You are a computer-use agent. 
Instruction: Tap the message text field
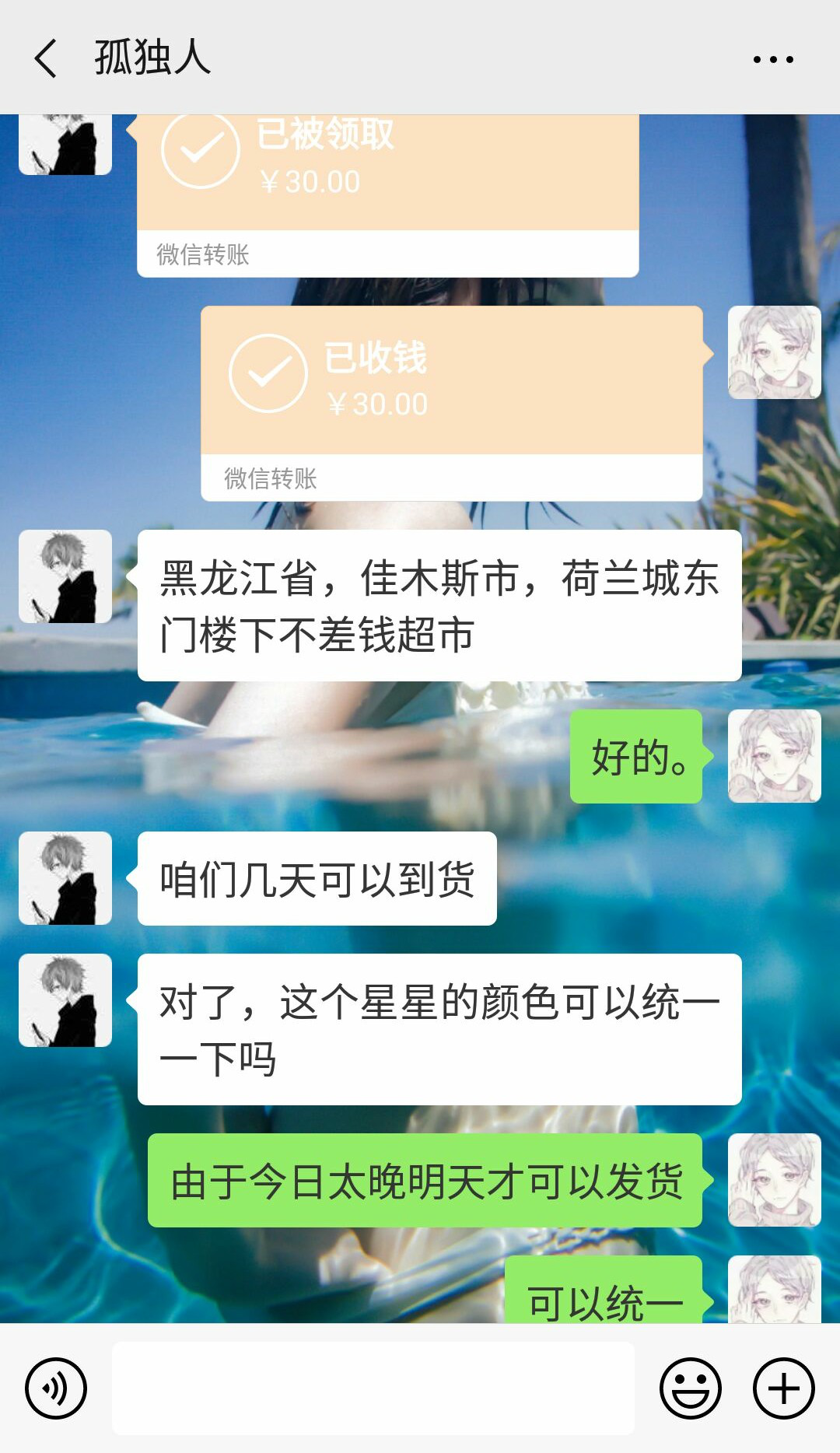(373, 1388)
